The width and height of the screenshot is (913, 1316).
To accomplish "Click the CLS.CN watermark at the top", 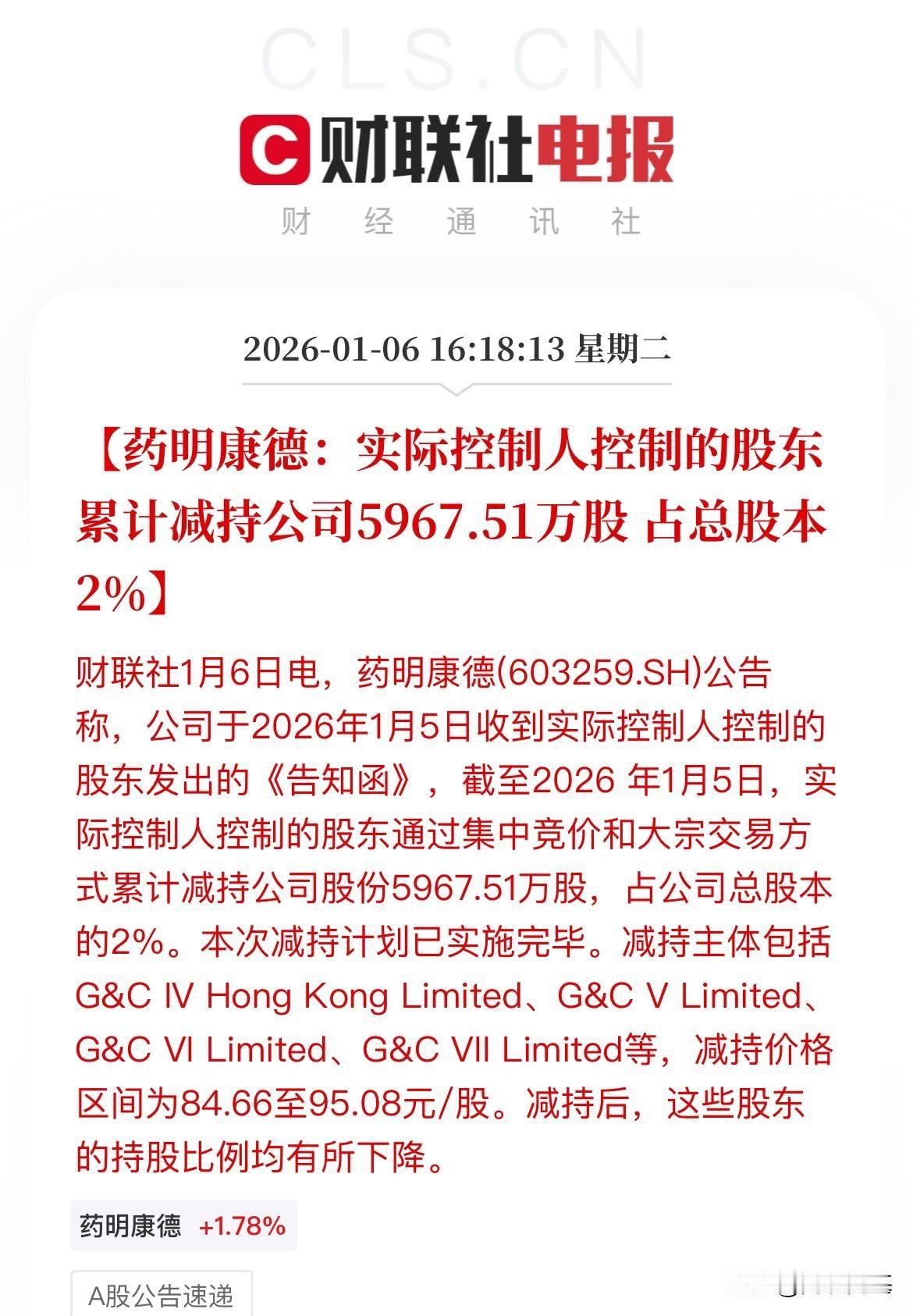I will [456, 59].
